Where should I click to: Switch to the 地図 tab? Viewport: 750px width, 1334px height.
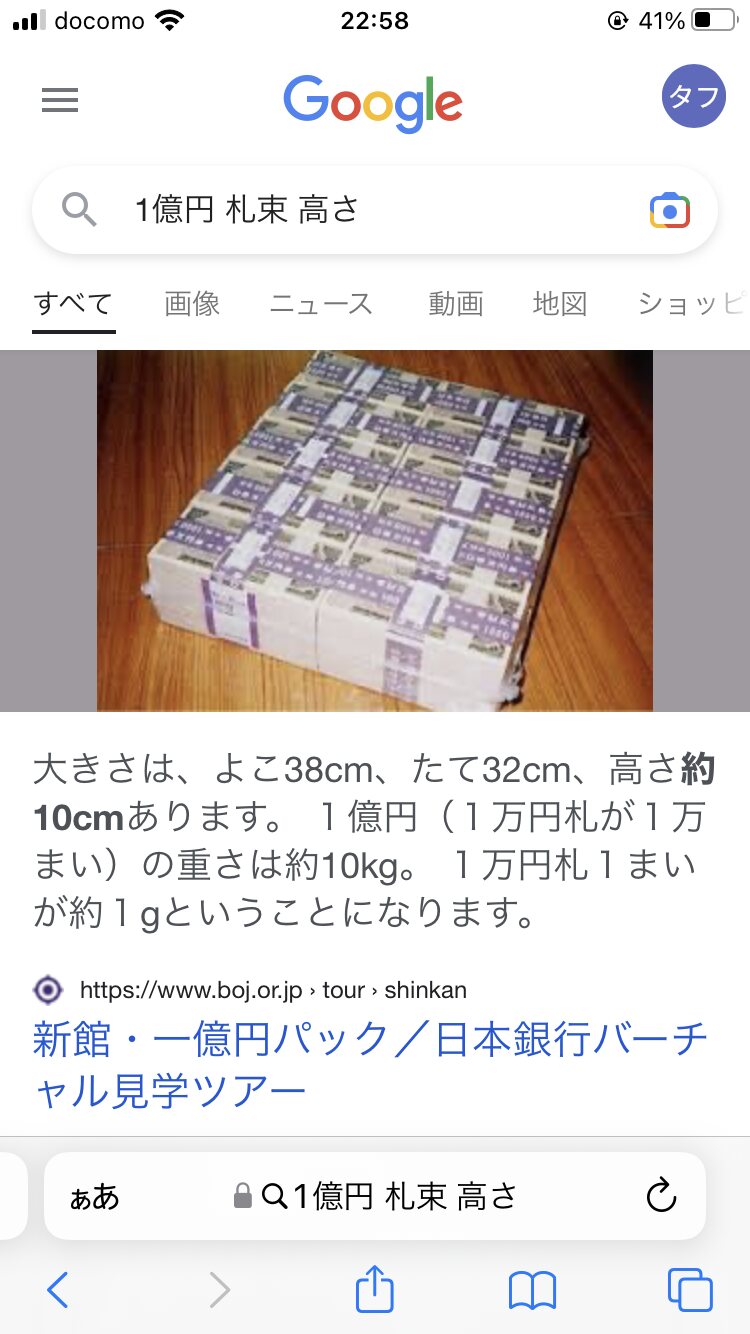[560, 304]
